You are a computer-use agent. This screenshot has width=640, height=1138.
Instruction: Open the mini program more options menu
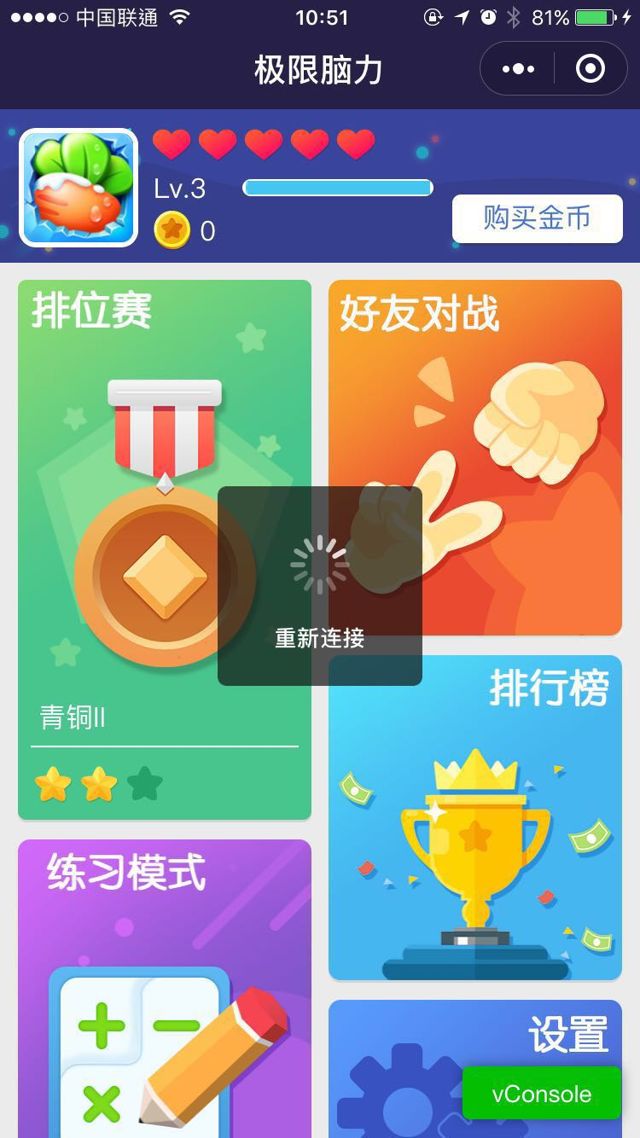point(518,69)
